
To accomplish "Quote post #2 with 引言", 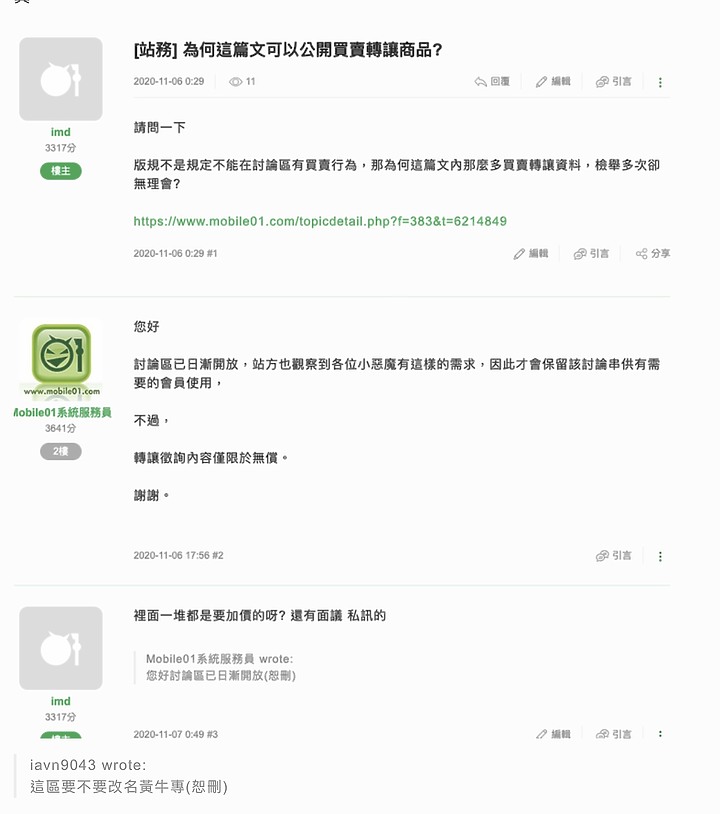I will click(x=613, y=555).
